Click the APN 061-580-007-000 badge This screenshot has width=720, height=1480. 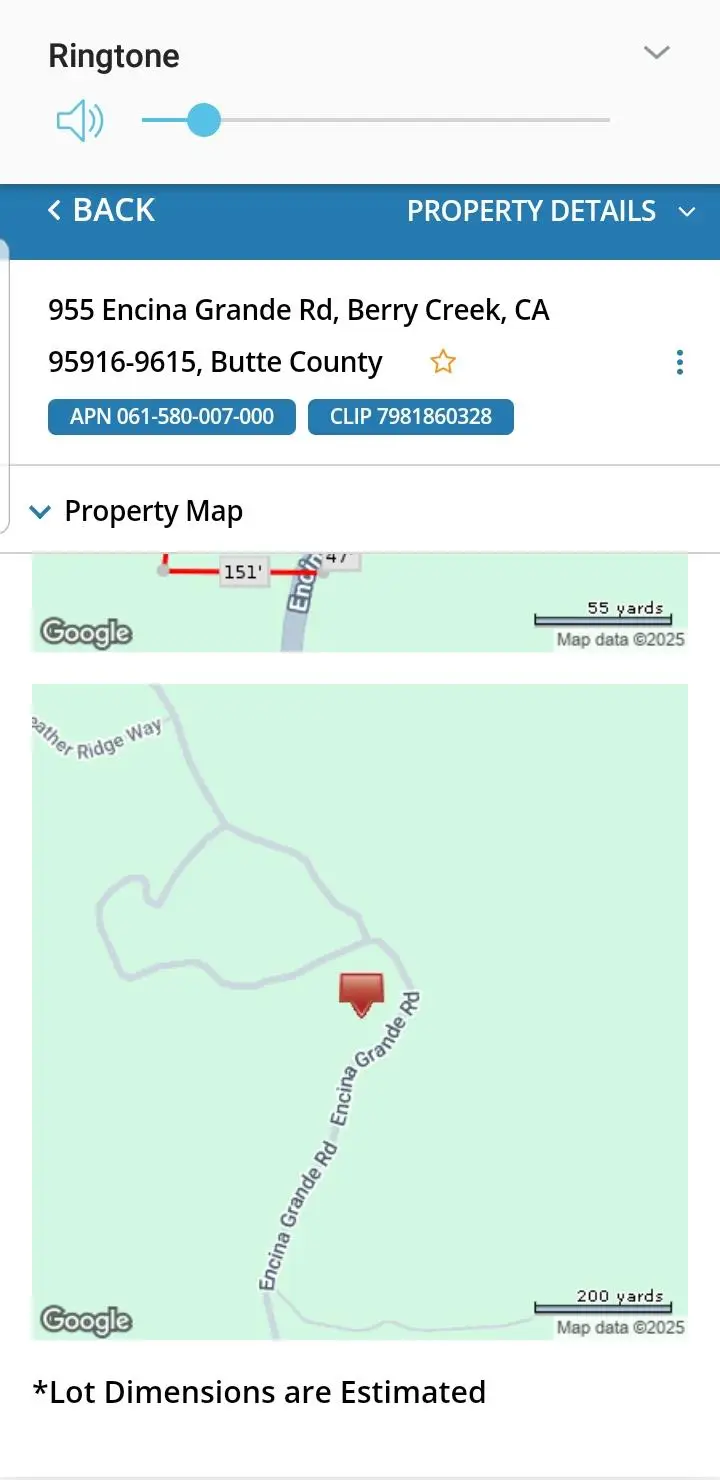tap(170, 417)
